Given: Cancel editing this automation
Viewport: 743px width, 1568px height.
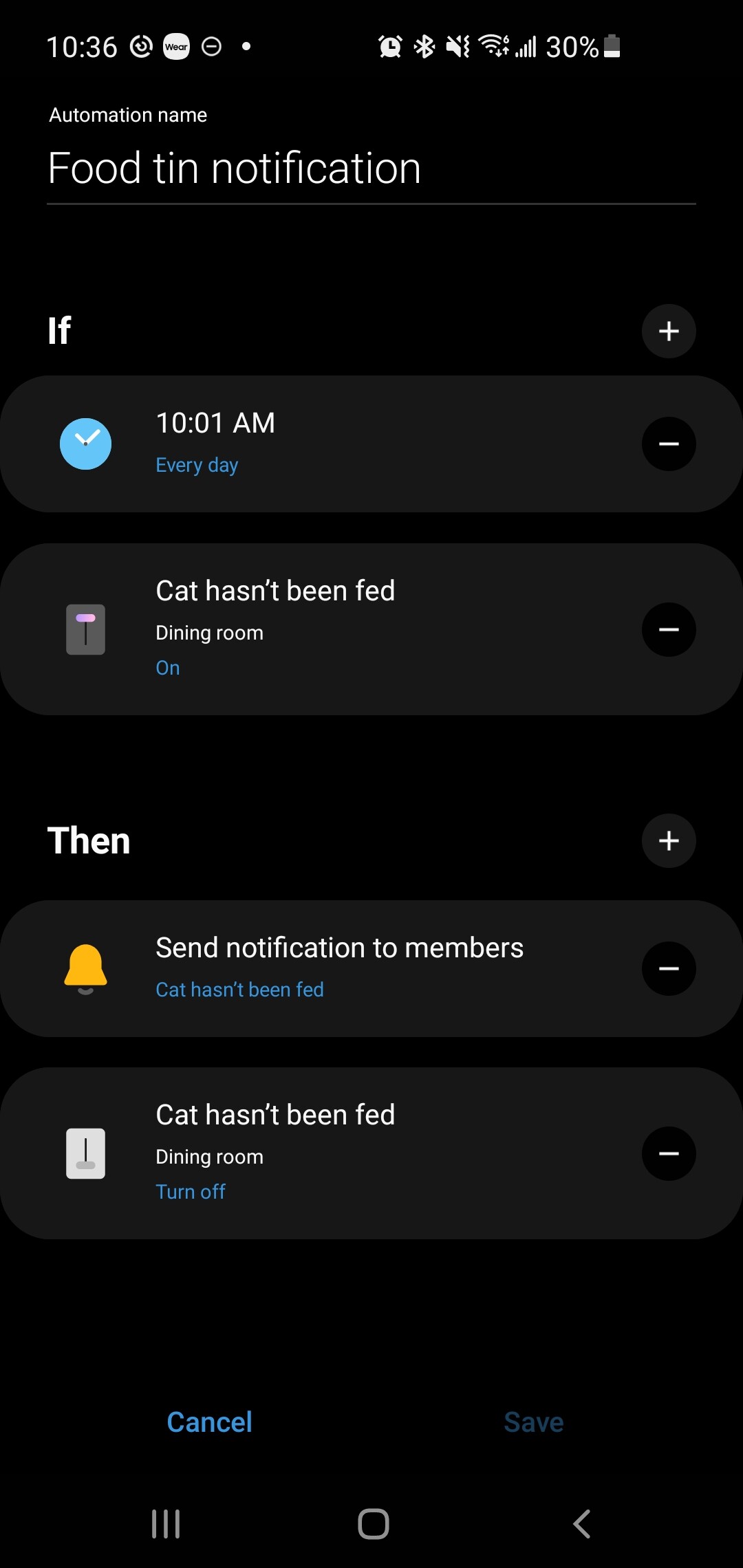Looking at the screenshot, I should pyautogui.click(x=209, y=1422).
